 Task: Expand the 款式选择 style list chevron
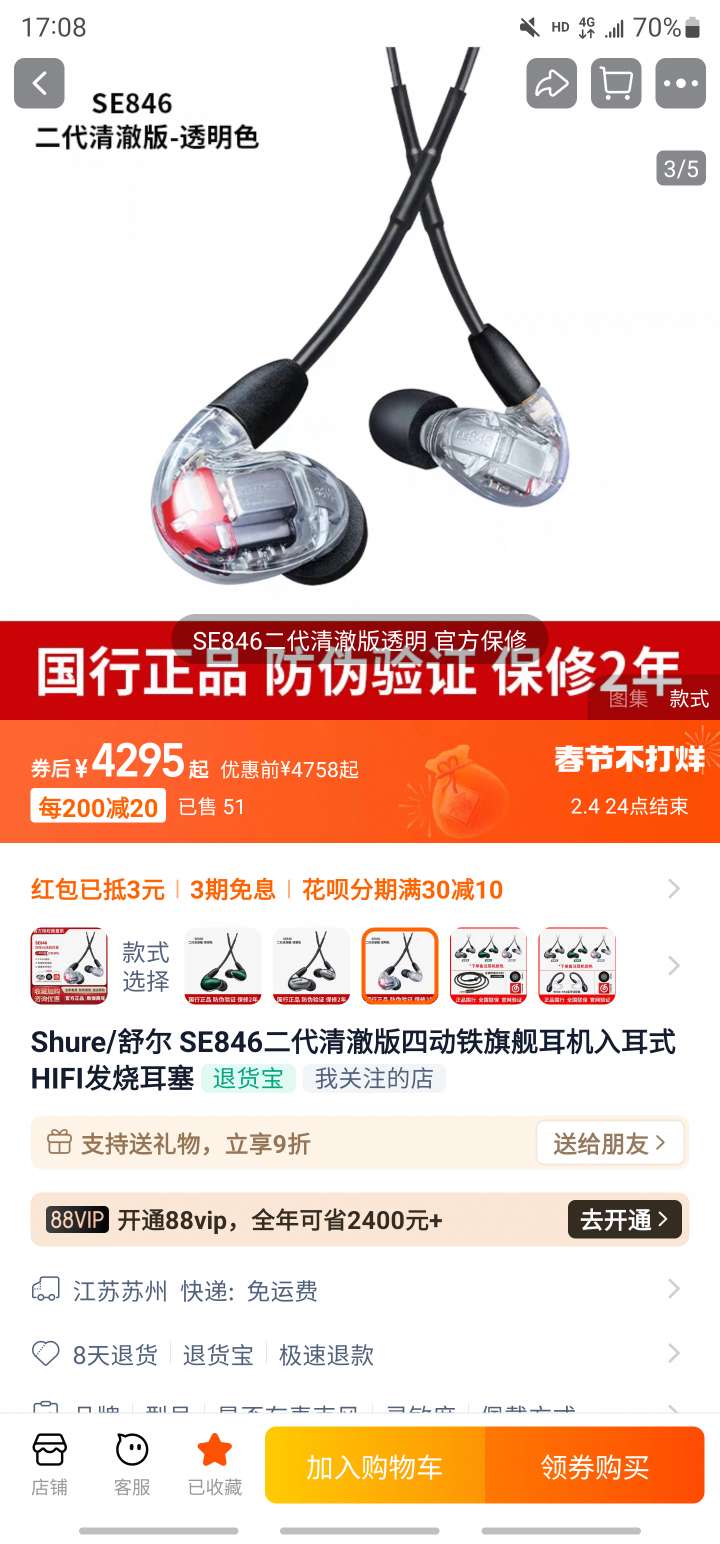[x=673, y=966]
